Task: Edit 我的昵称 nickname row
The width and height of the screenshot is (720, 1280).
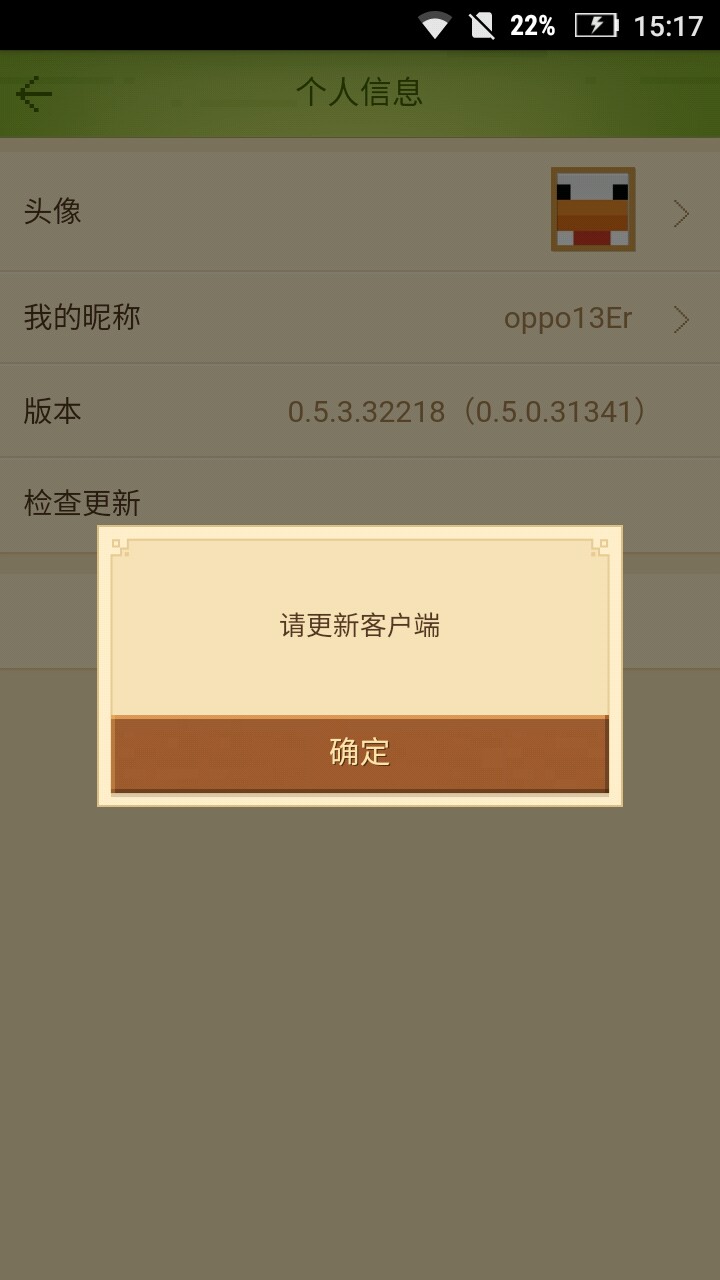Action: 360,318
